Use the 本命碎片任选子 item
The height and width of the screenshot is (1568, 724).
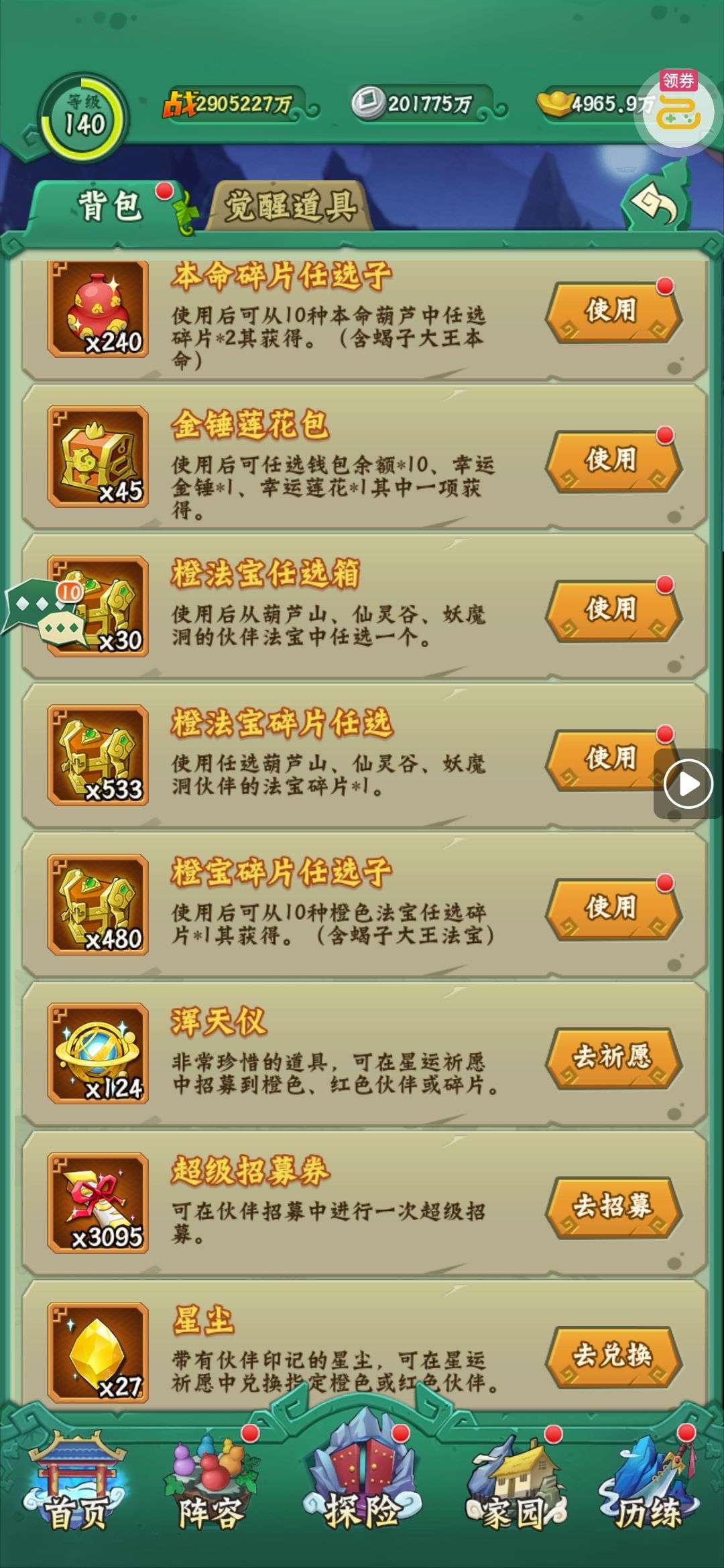pos(613,312)
